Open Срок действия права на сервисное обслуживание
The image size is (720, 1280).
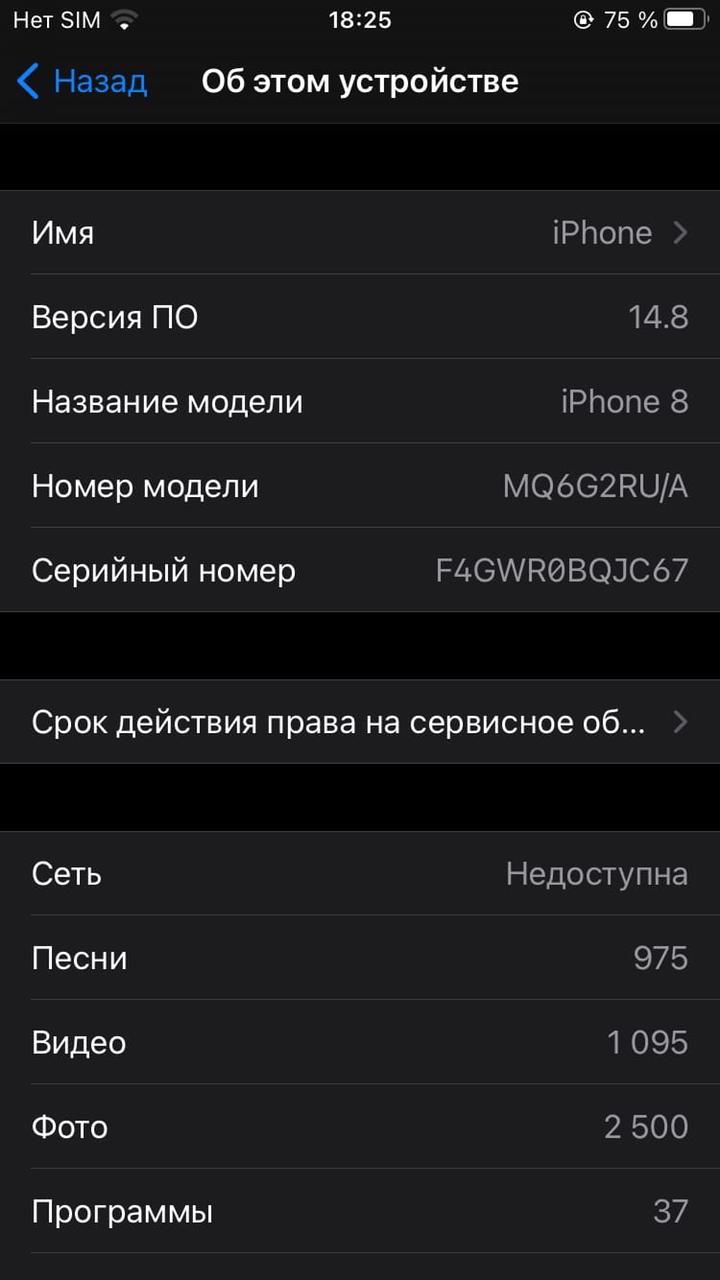[360, 722]
